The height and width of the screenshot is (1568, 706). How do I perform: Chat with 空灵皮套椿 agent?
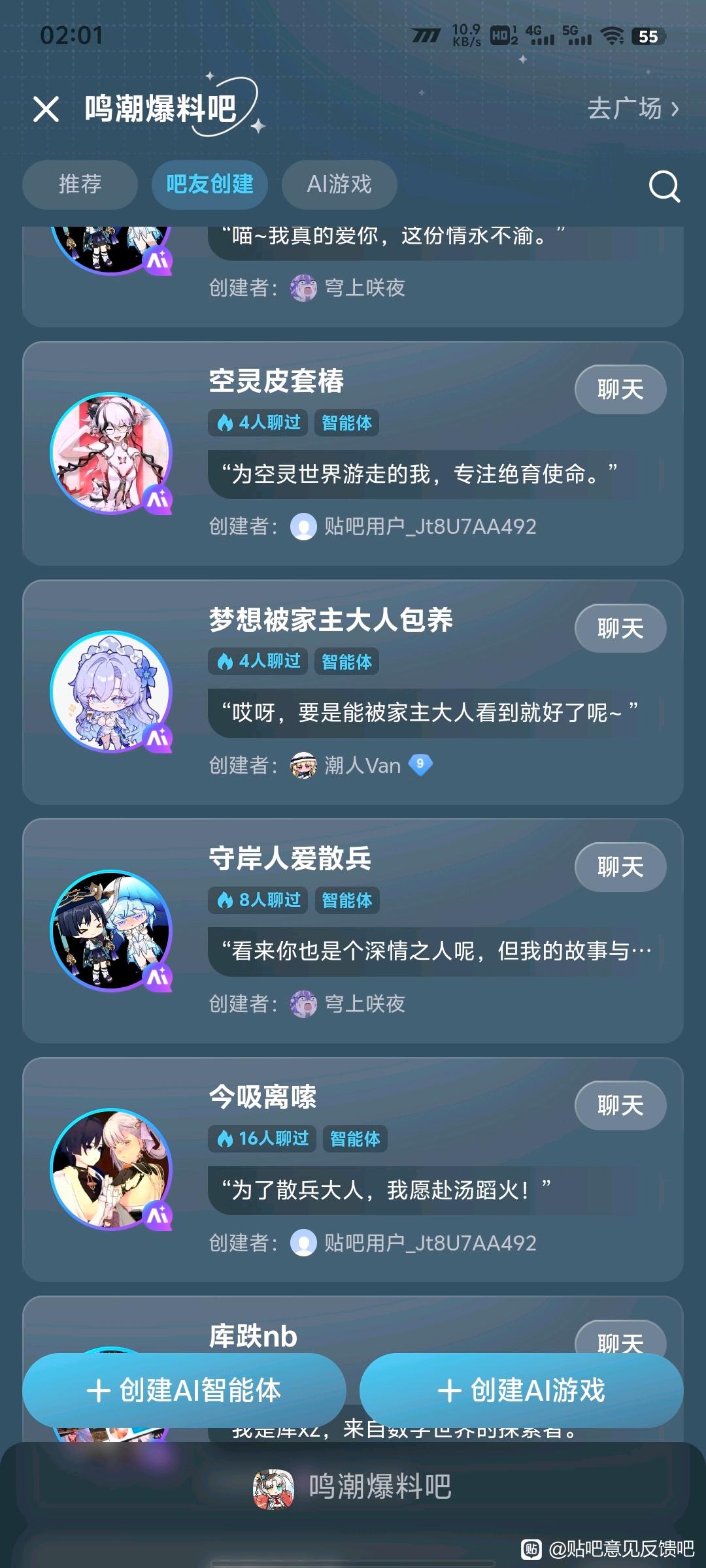point(620,389)
